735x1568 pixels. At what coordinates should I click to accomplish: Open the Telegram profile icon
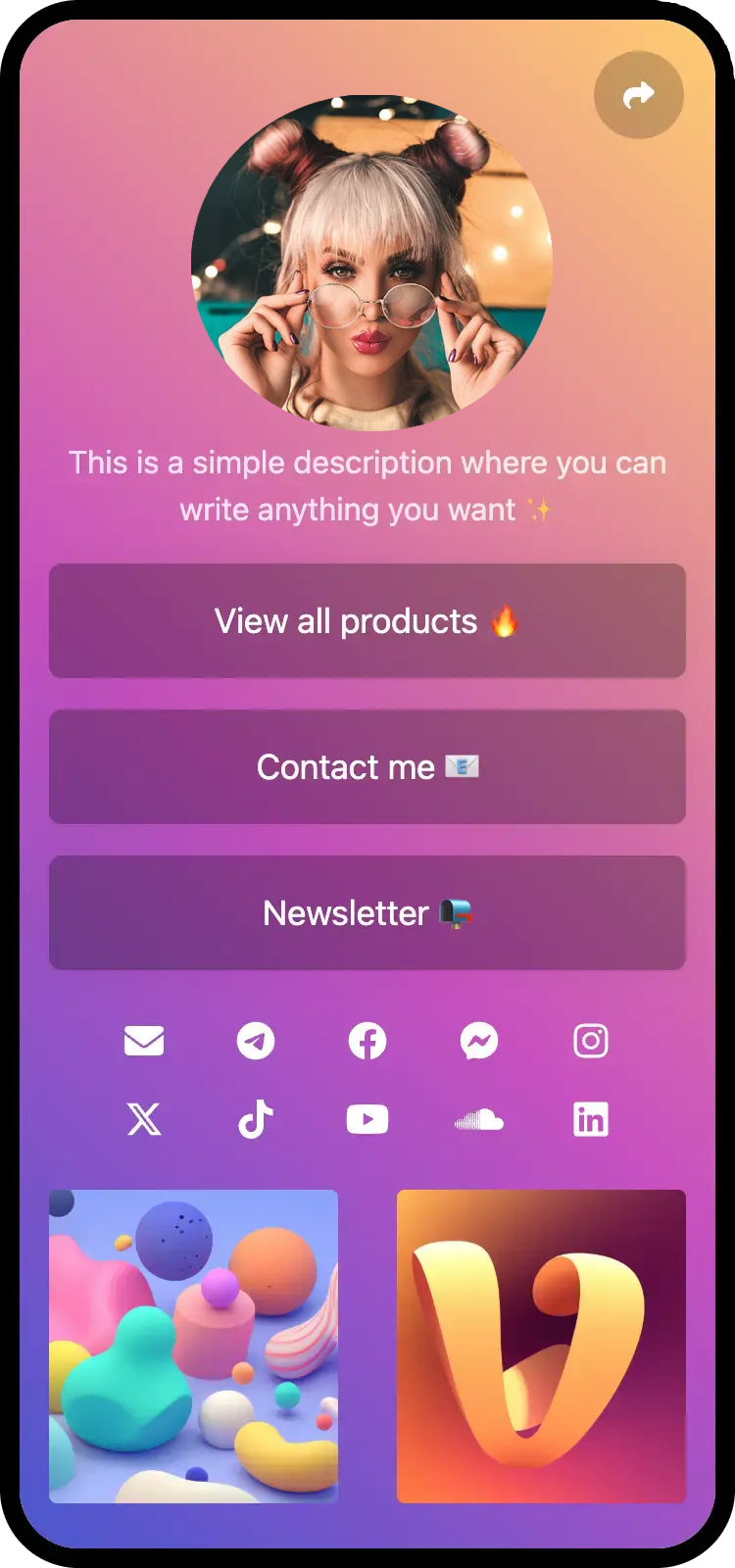click(256, 1041)
